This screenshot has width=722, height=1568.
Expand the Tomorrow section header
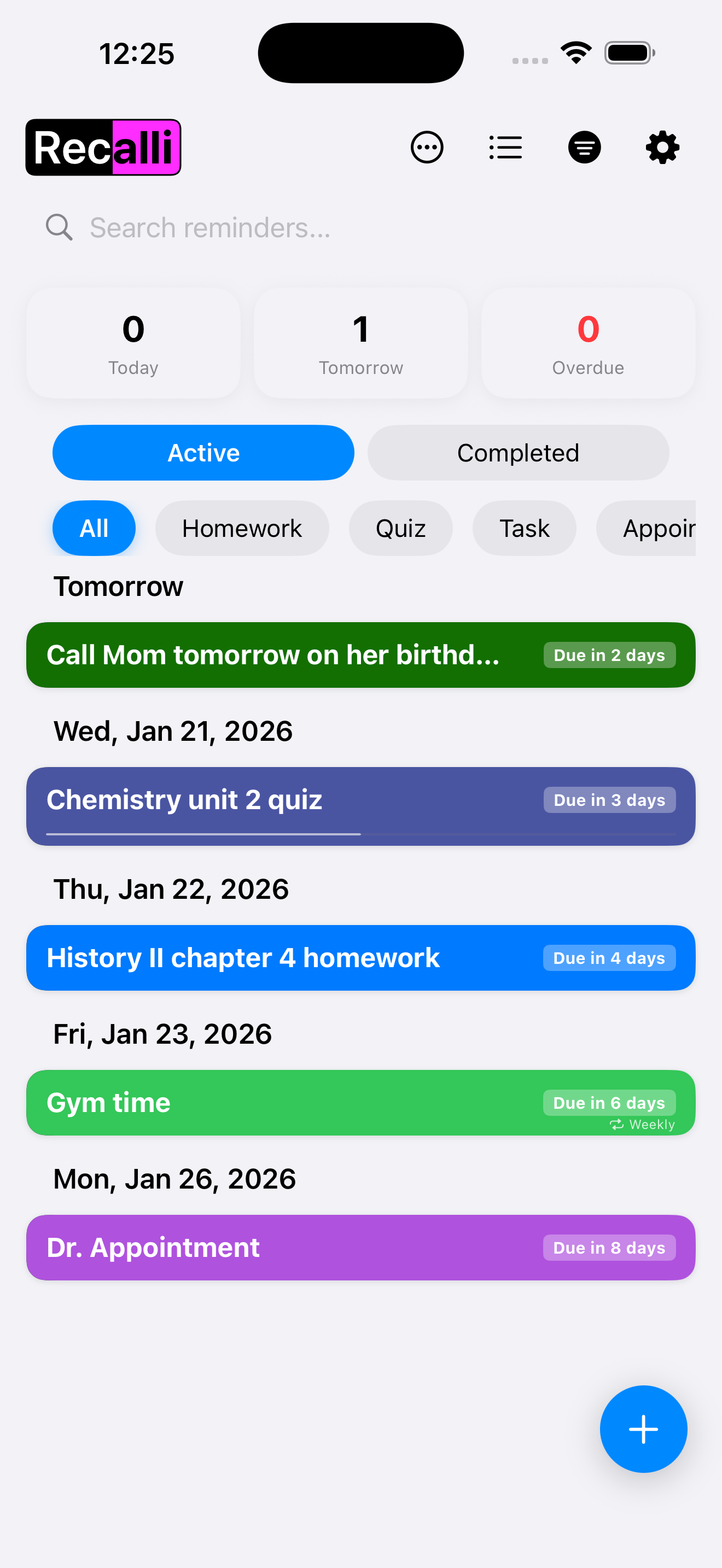point(118,586)
